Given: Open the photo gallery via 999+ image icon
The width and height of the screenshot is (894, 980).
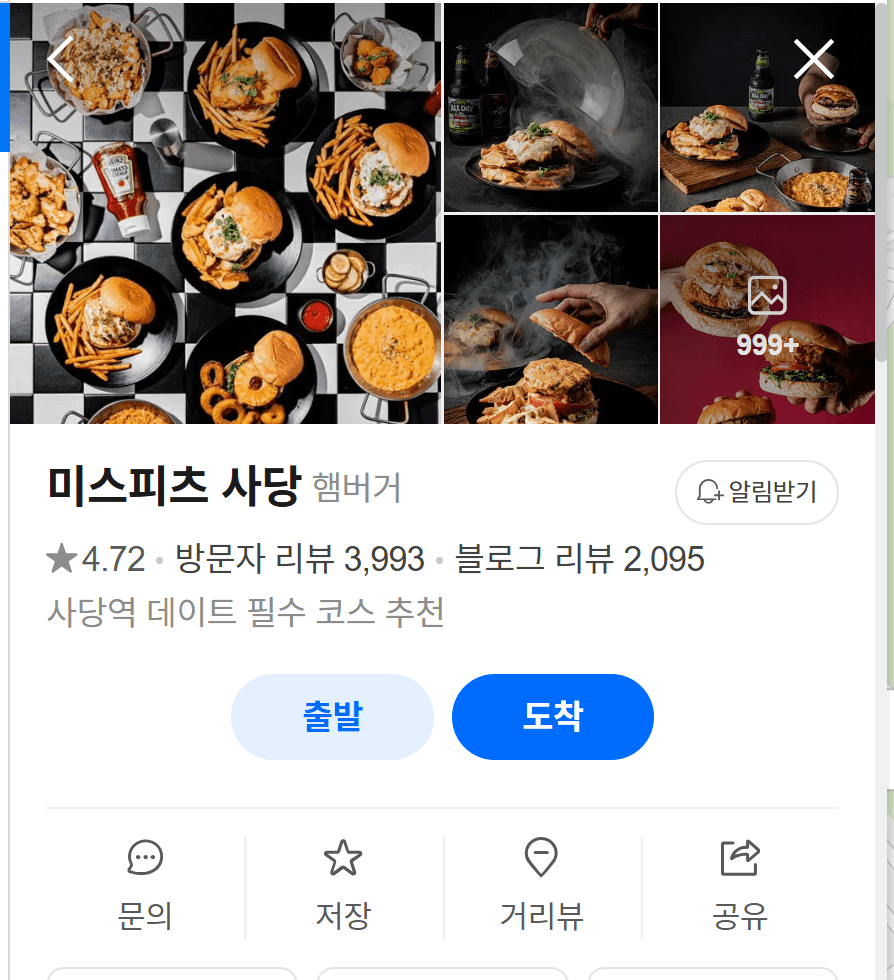Looking at the screenshot, I should [767, 295].
